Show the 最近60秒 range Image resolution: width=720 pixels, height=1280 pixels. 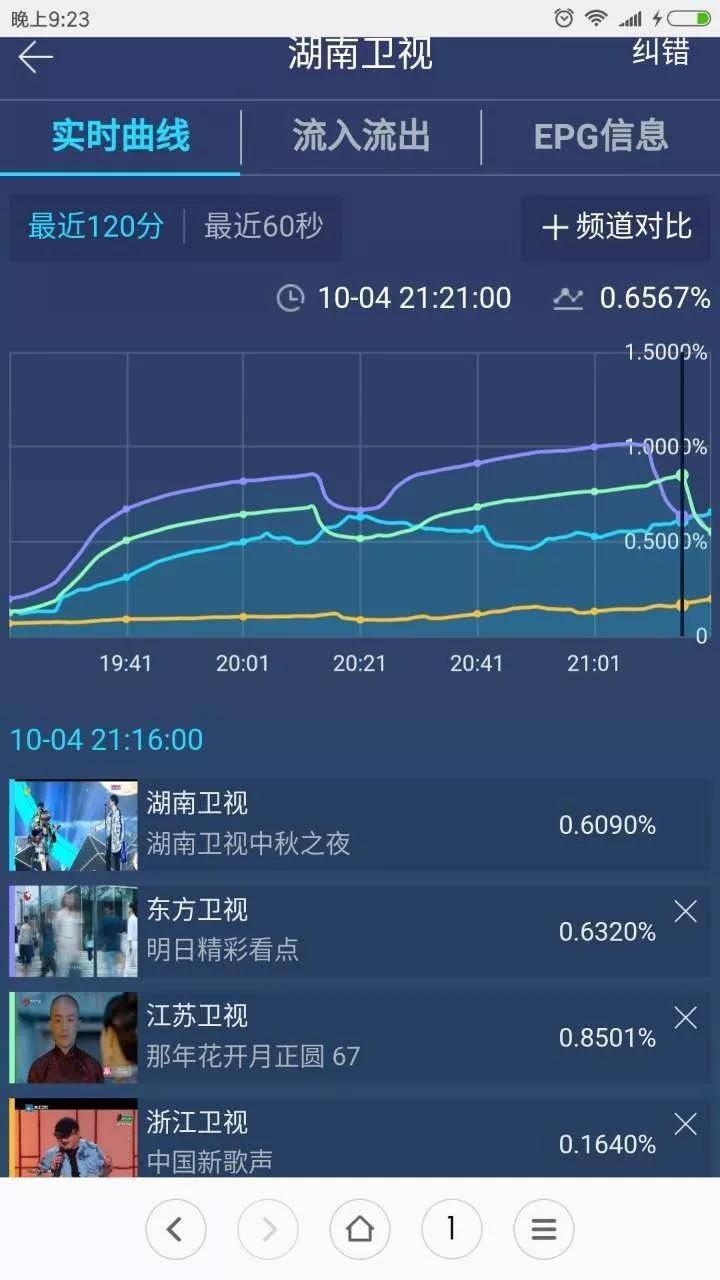[264, 227]
